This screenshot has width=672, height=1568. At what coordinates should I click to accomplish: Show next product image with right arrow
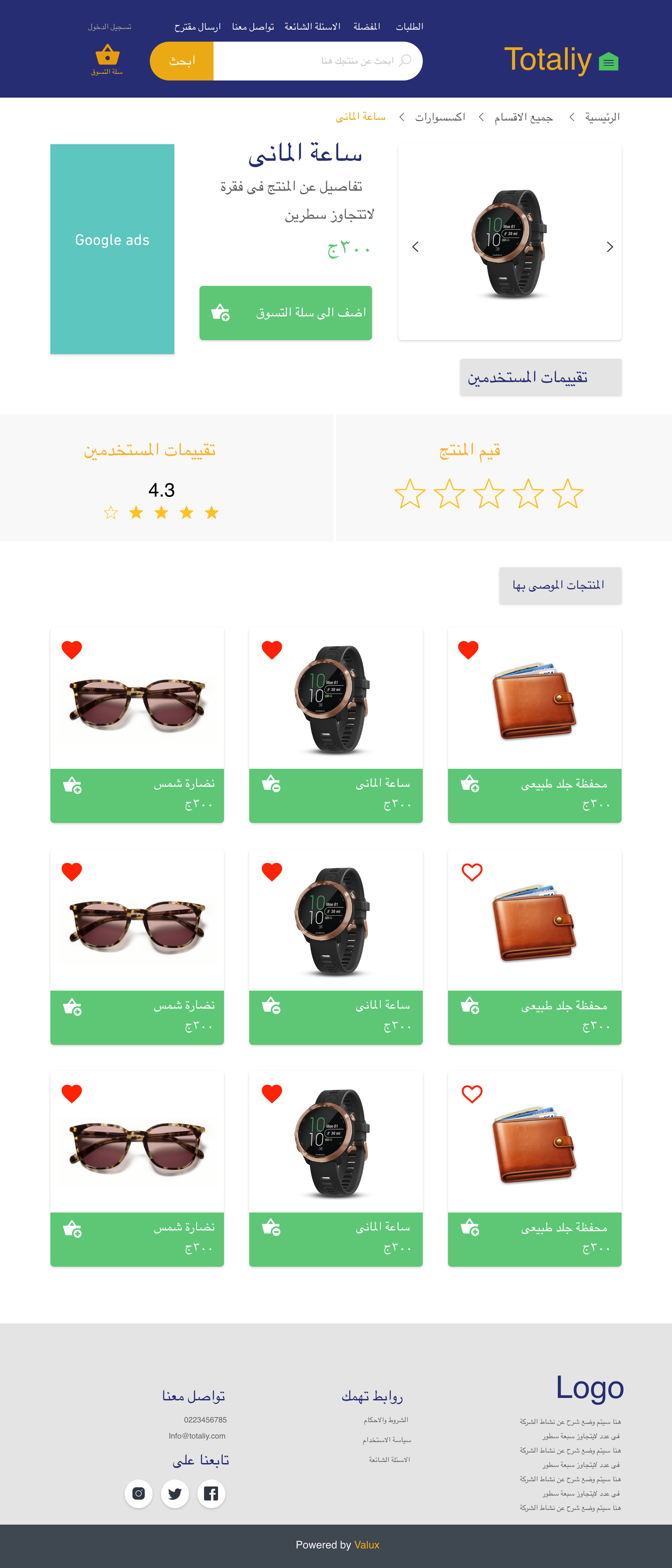(x=609, y=247)
